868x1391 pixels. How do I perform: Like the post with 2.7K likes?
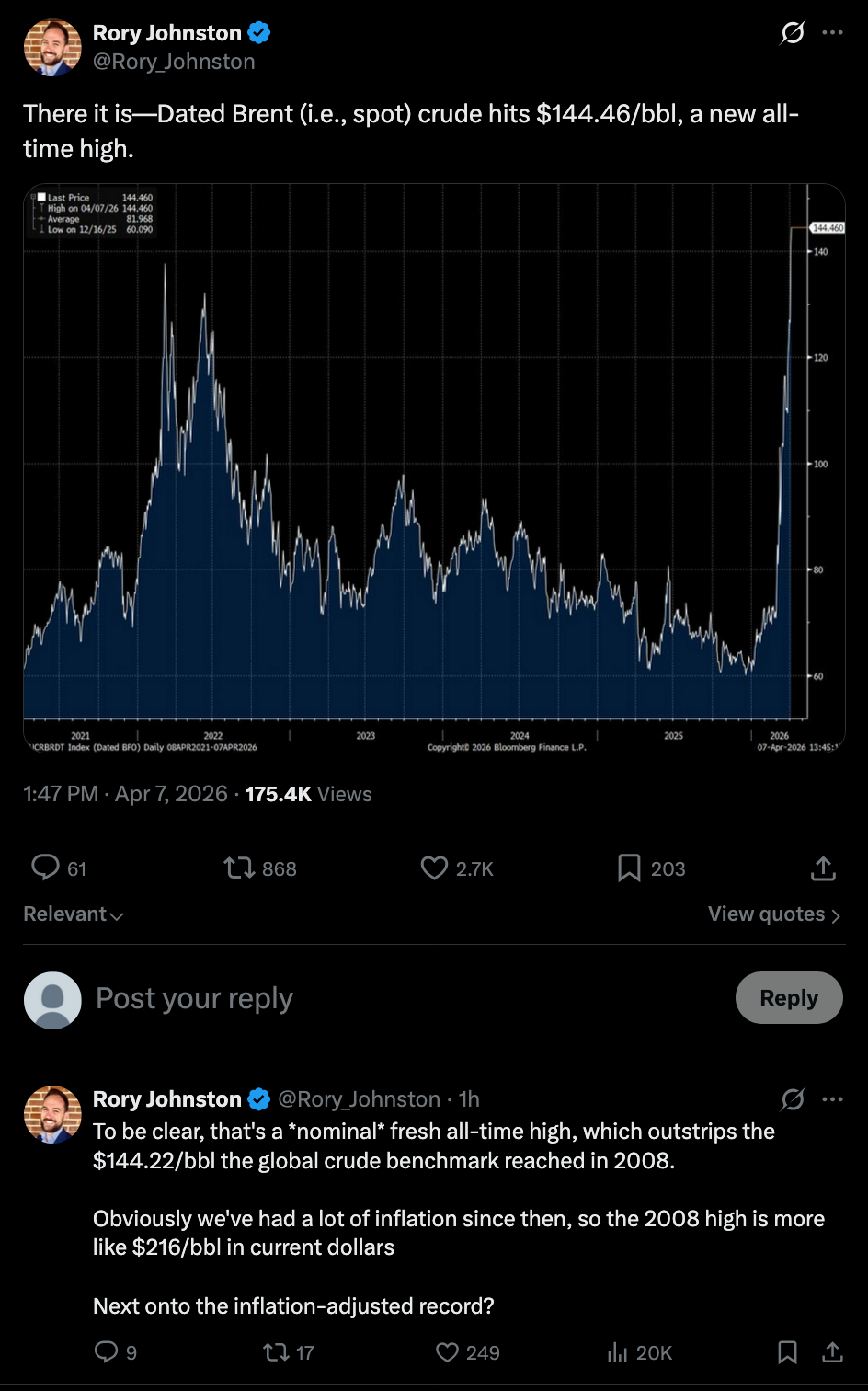tap(434, 868)
